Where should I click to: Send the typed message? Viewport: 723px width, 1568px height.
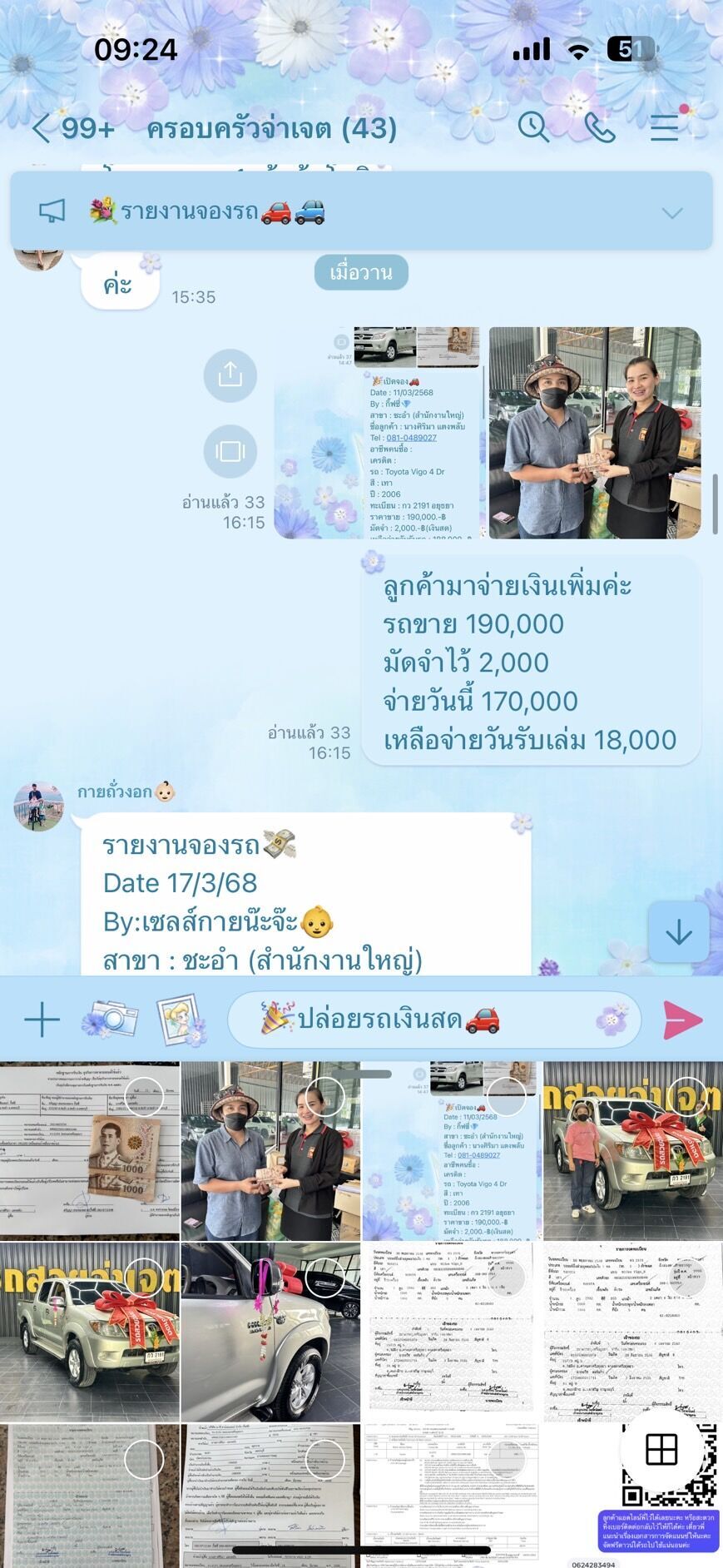point(682,1020)
